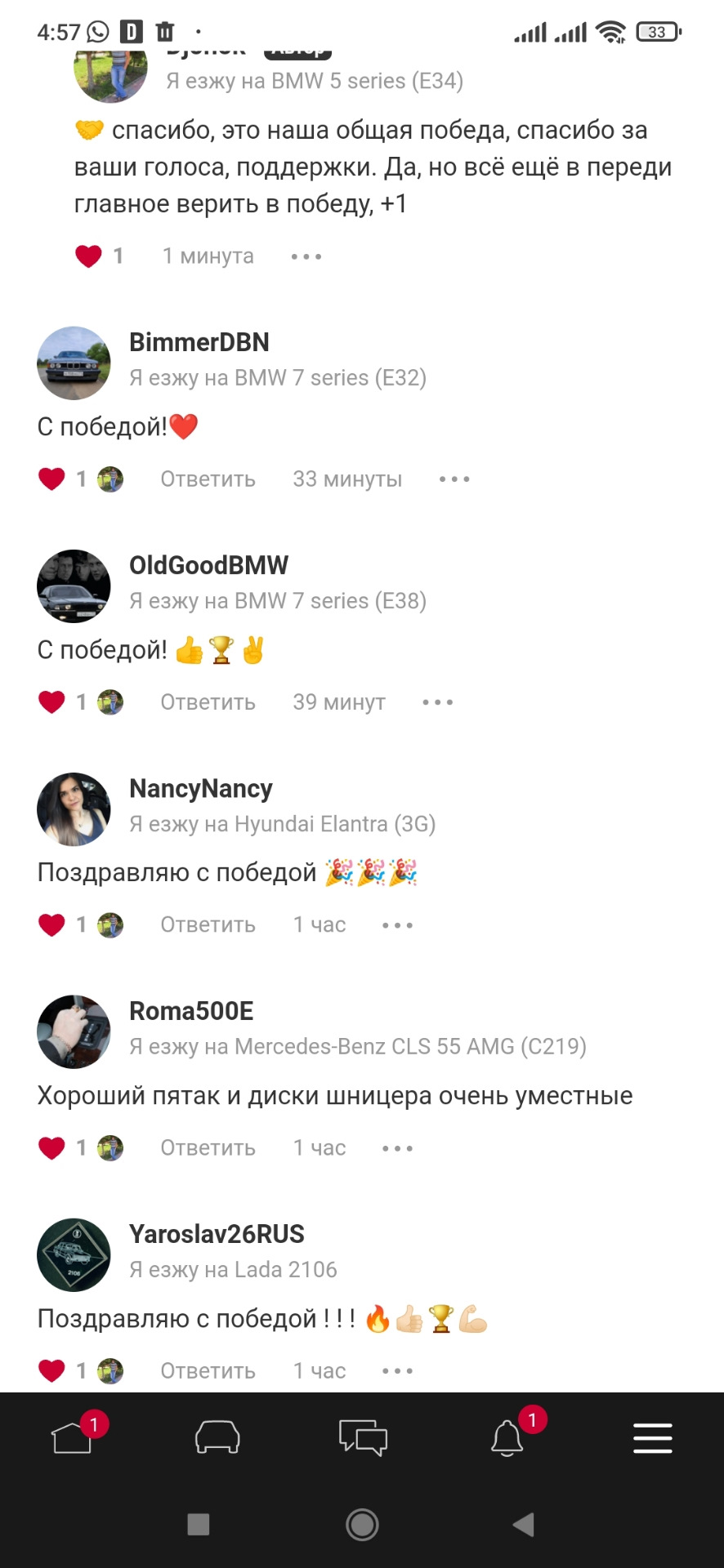Switch to the cars tab
This screenshot has height=1568, width=724.
217,1438
